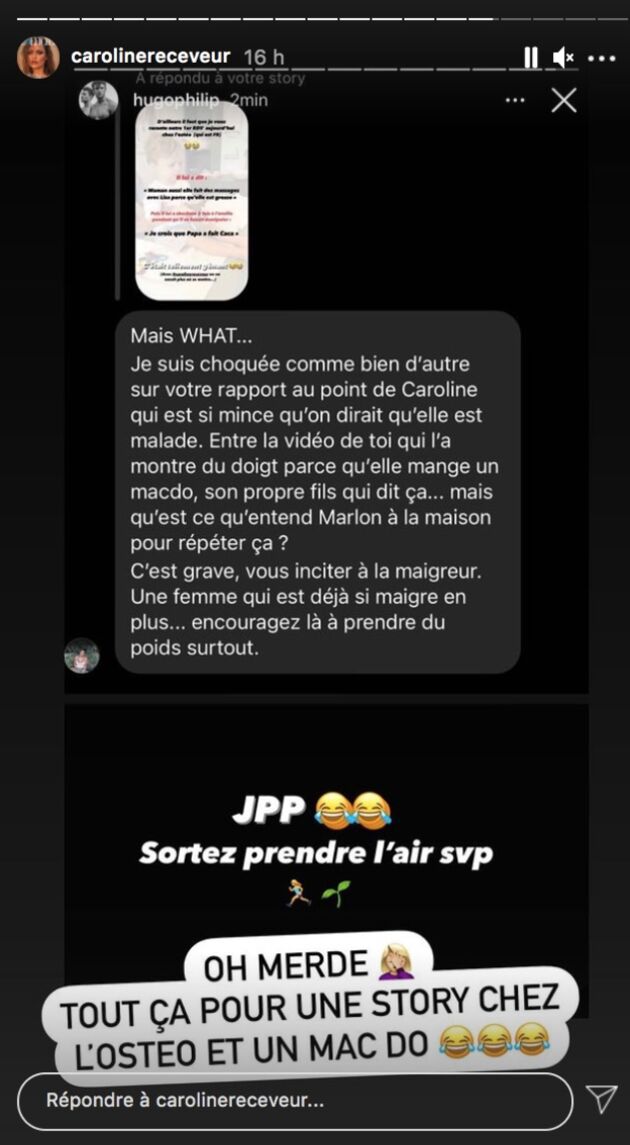Open carolinereceveur's profile picture

(38, 56)
